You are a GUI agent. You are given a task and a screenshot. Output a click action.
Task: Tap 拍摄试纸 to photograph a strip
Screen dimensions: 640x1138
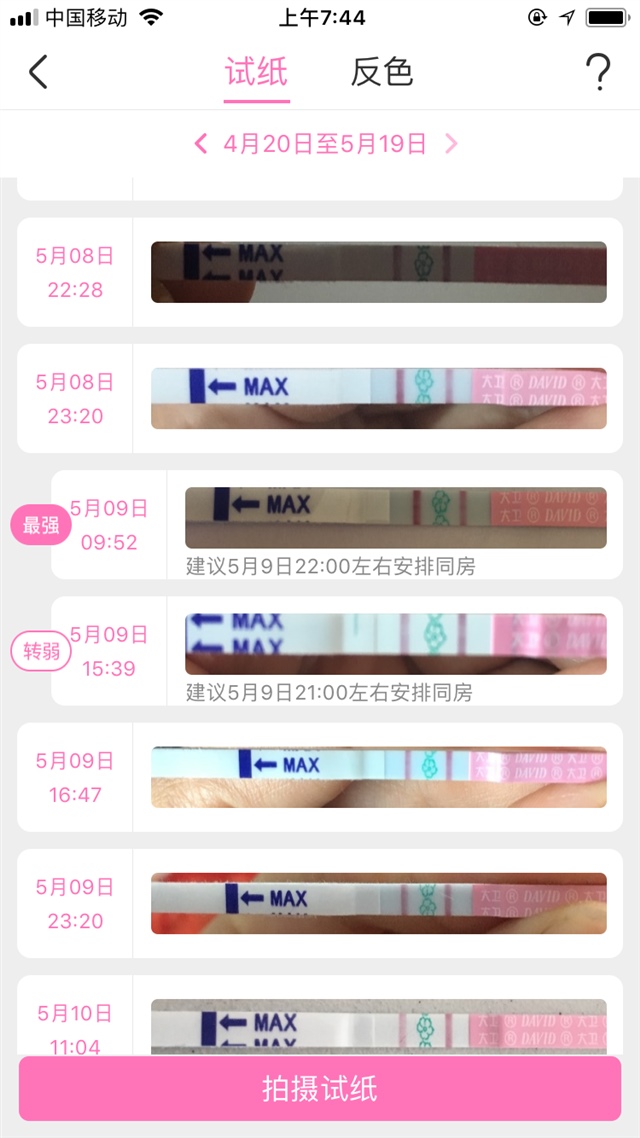tap(320, 1088)
